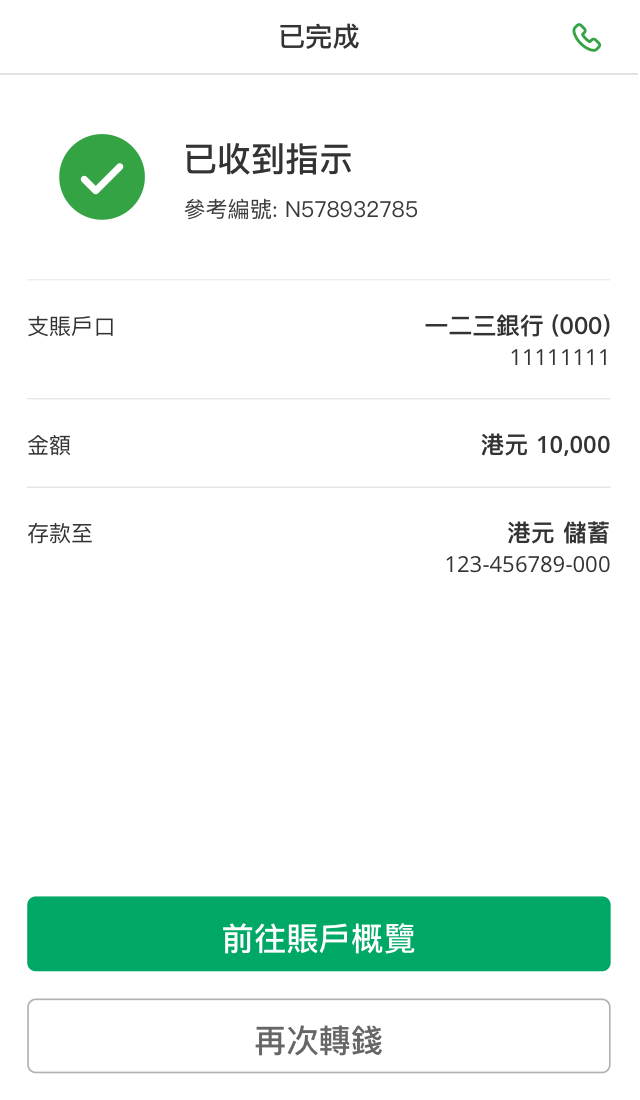
Task: Tap 再次轉錢 to transfer again
Action: click(x=318, y=1037)
